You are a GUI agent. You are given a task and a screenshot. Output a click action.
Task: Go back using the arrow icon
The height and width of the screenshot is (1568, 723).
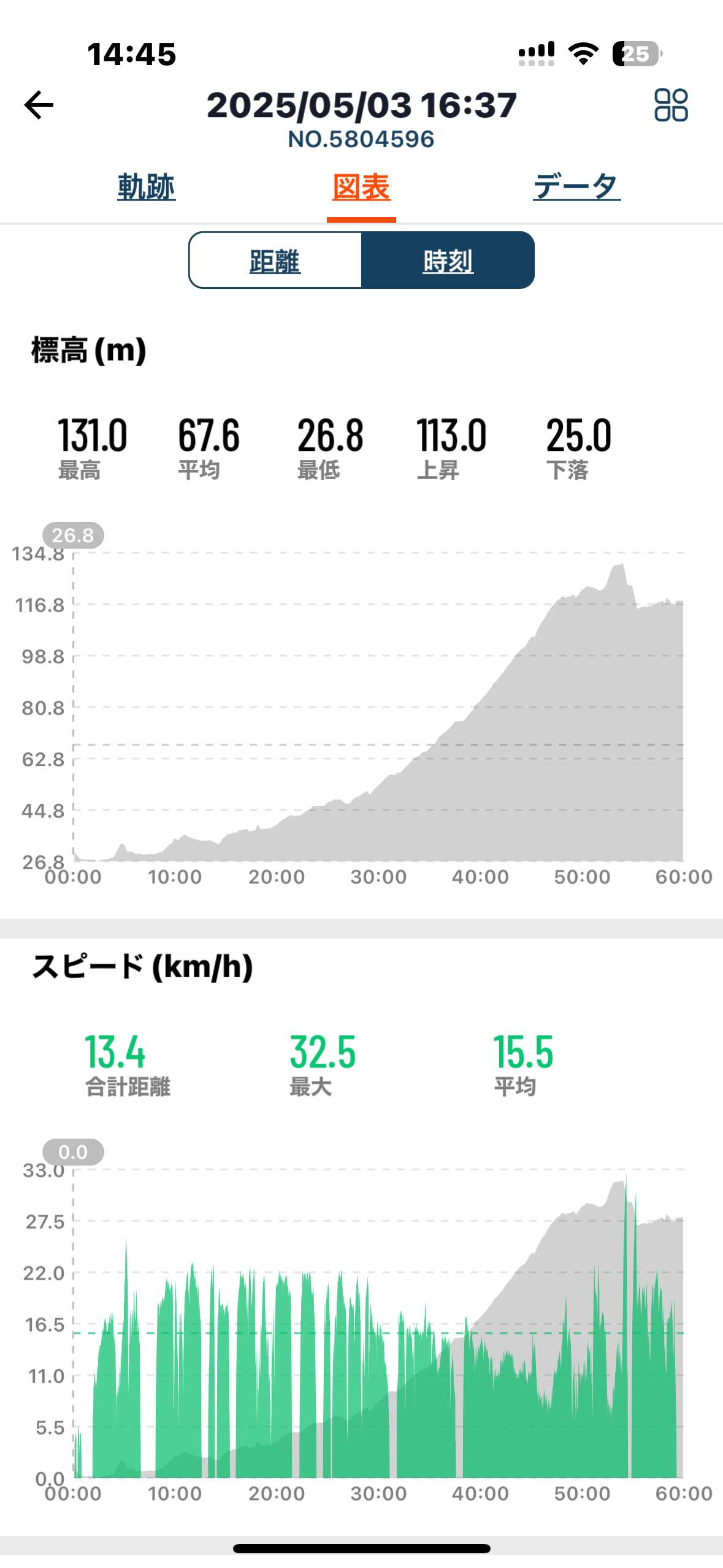[x=39, y=105]
